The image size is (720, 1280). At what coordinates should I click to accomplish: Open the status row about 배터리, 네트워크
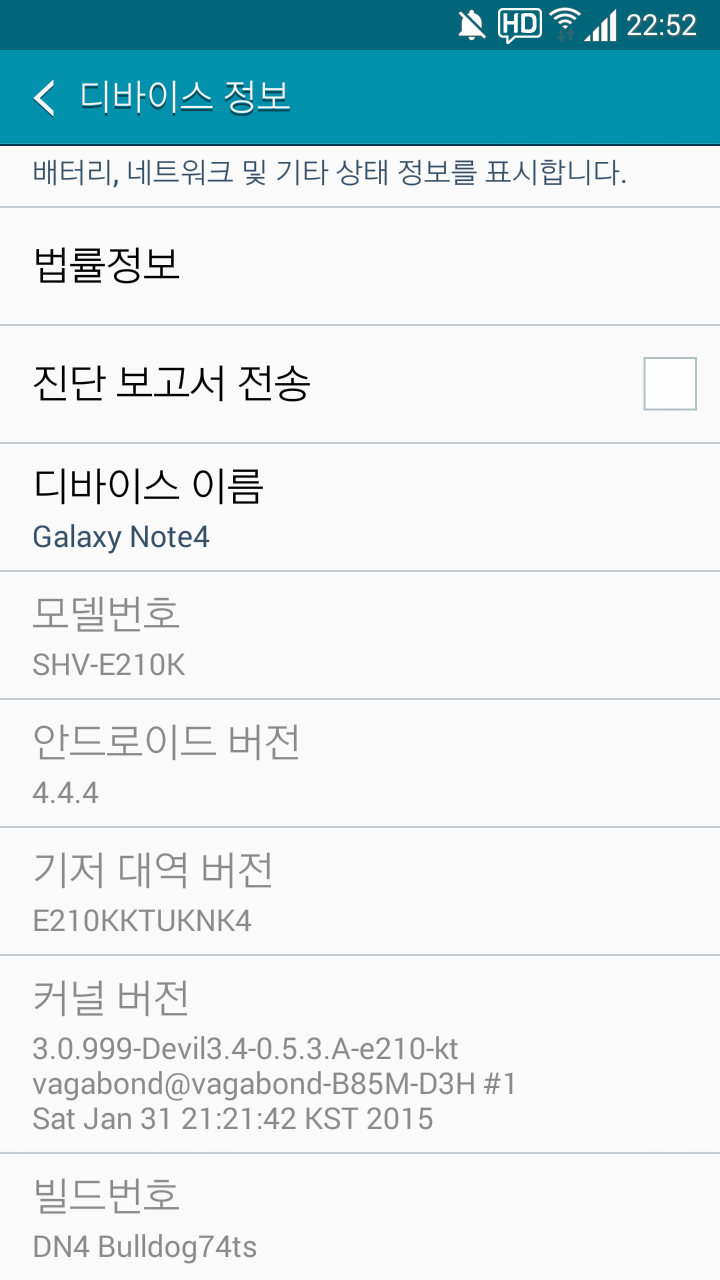(360, 176)
